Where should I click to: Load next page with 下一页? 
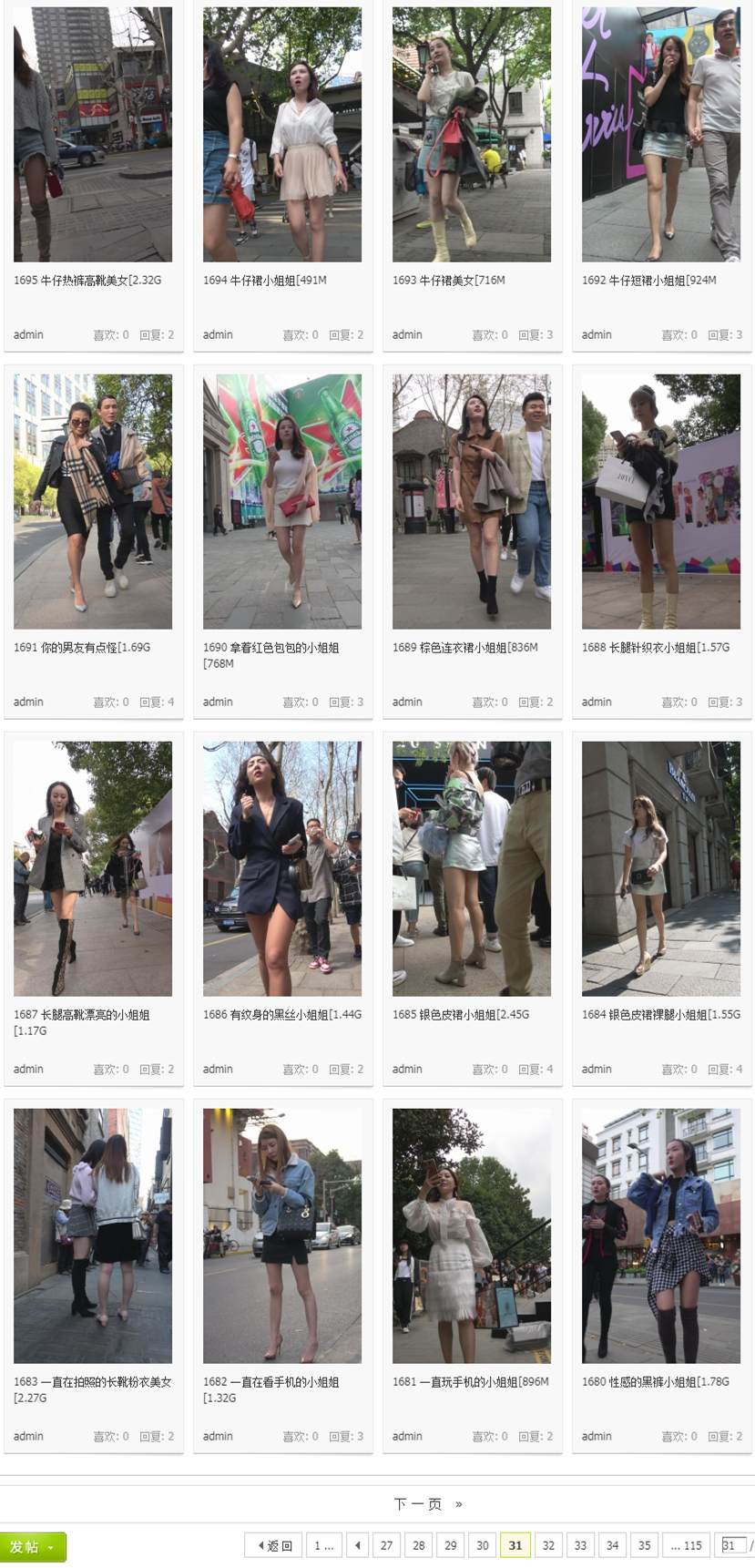[418, 1504]
